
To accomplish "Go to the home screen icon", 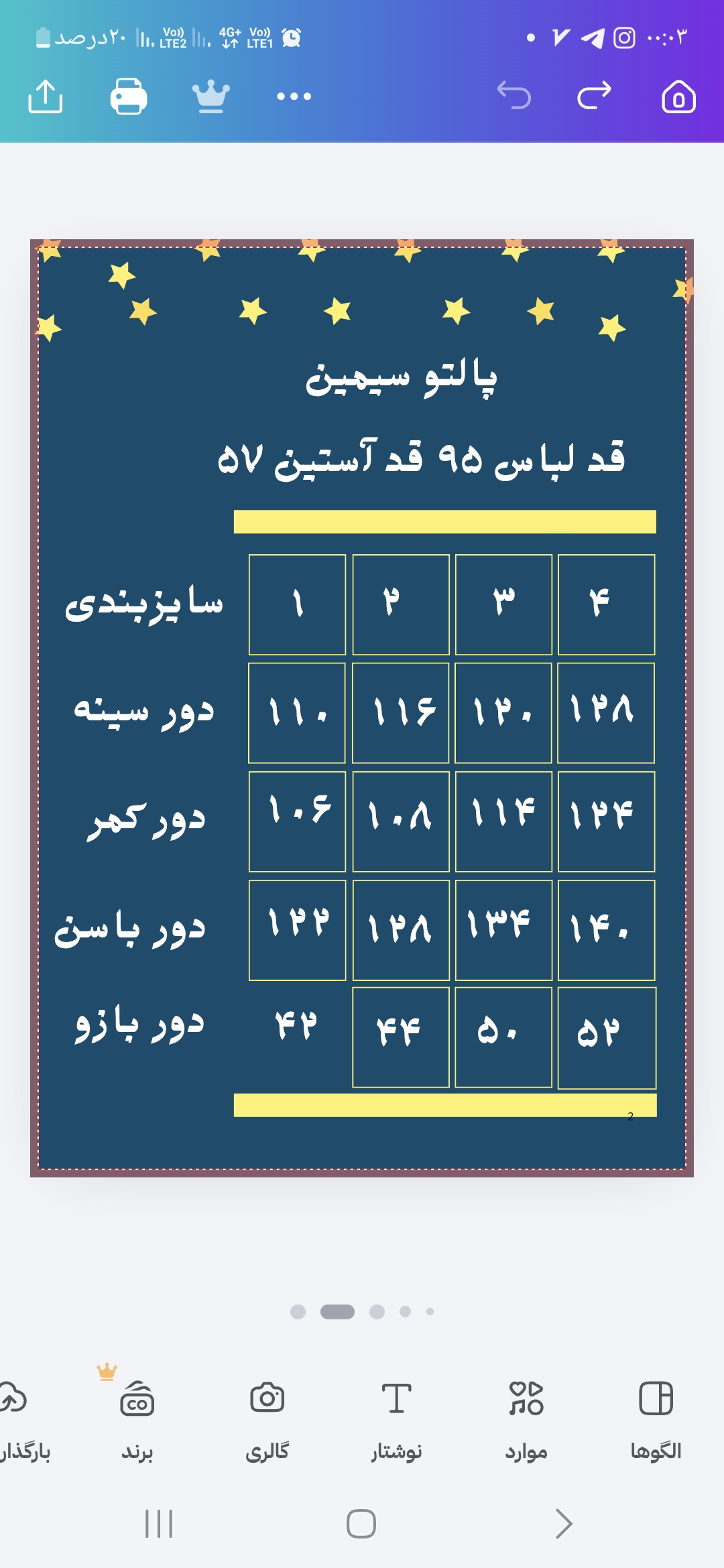I will (x=678, y=96).
